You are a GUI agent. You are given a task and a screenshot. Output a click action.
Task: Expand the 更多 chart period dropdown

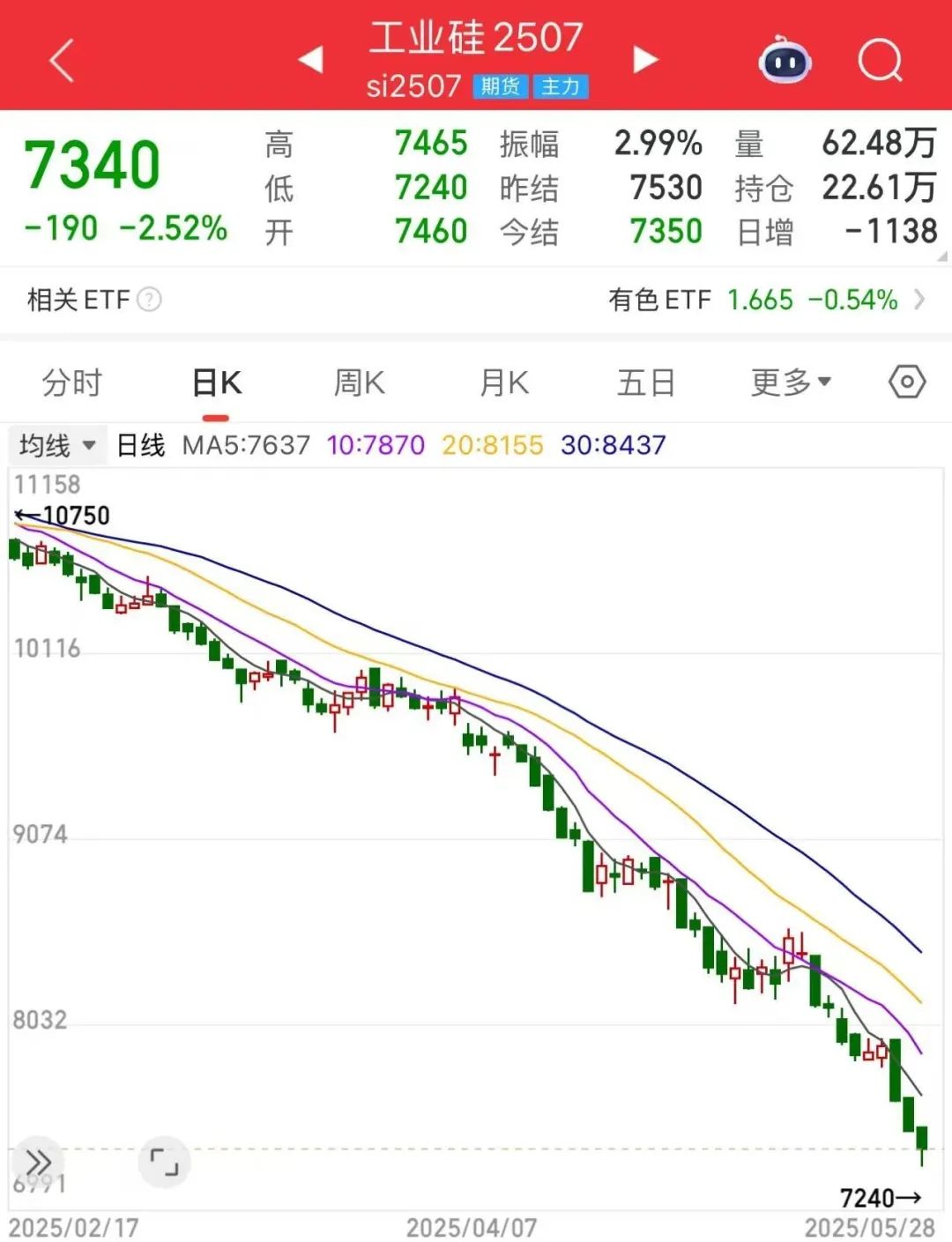[791, 383]
